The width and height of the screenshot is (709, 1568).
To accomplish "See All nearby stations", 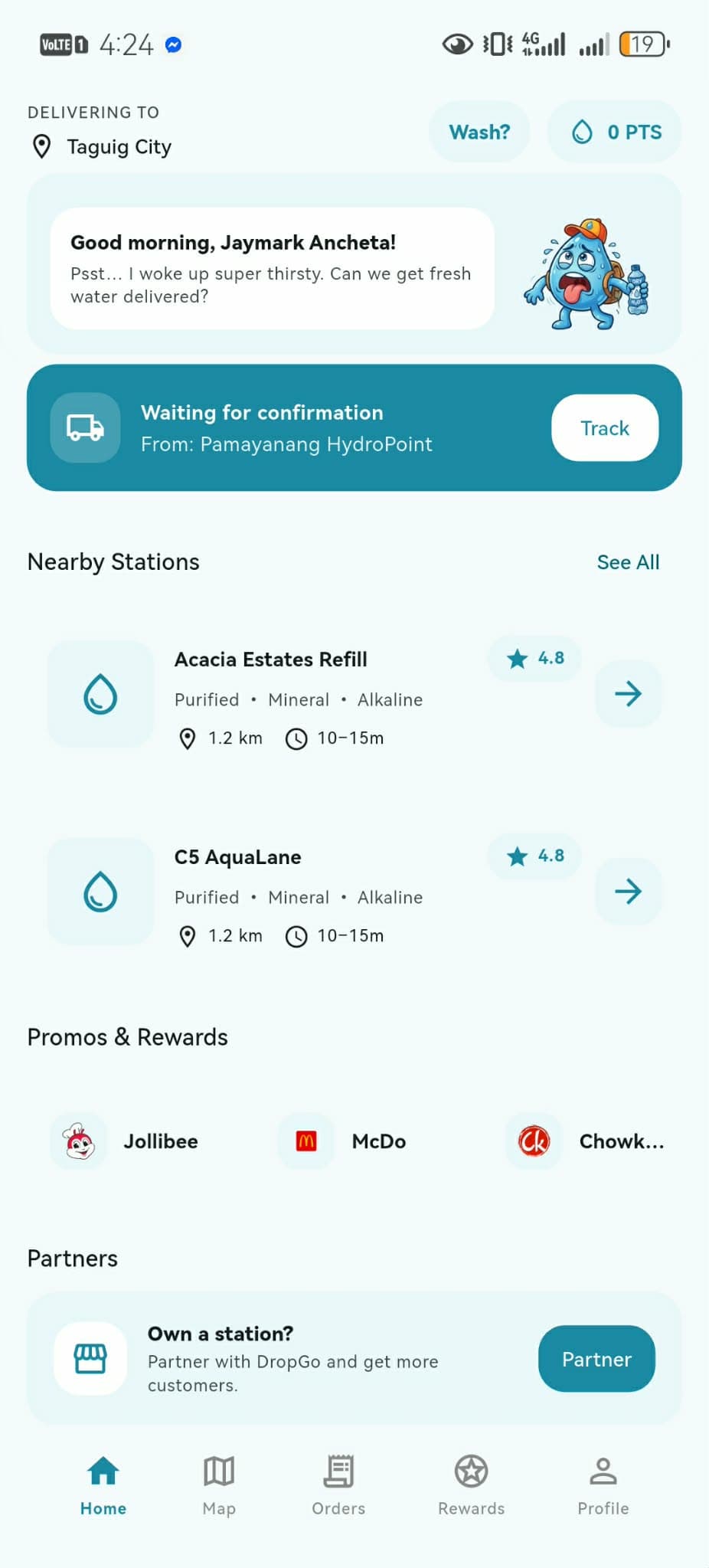I will [628, 562].
